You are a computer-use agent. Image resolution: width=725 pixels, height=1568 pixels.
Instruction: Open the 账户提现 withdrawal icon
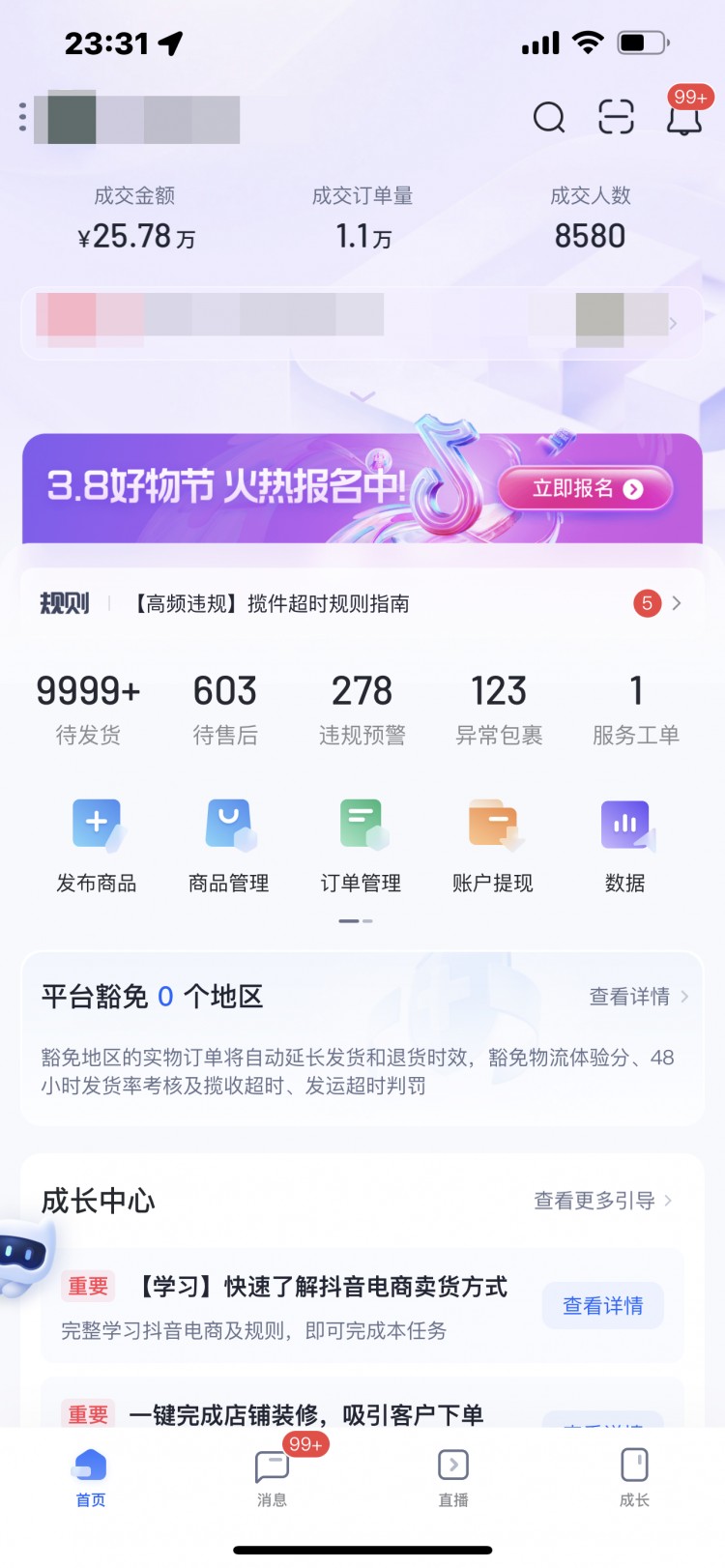click(x=493, y=825)
